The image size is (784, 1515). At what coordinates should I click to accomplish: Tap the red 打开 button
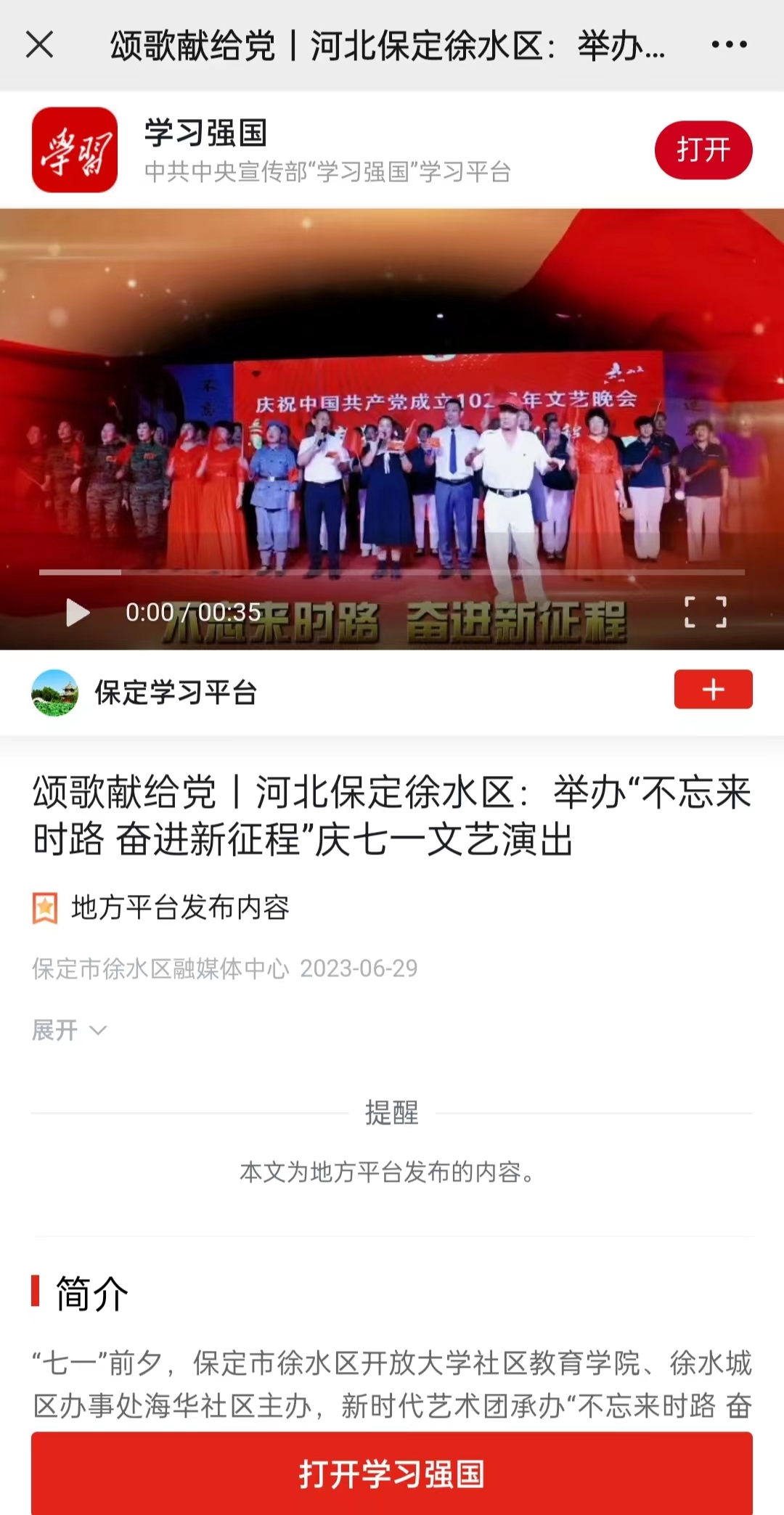[703, 150]
